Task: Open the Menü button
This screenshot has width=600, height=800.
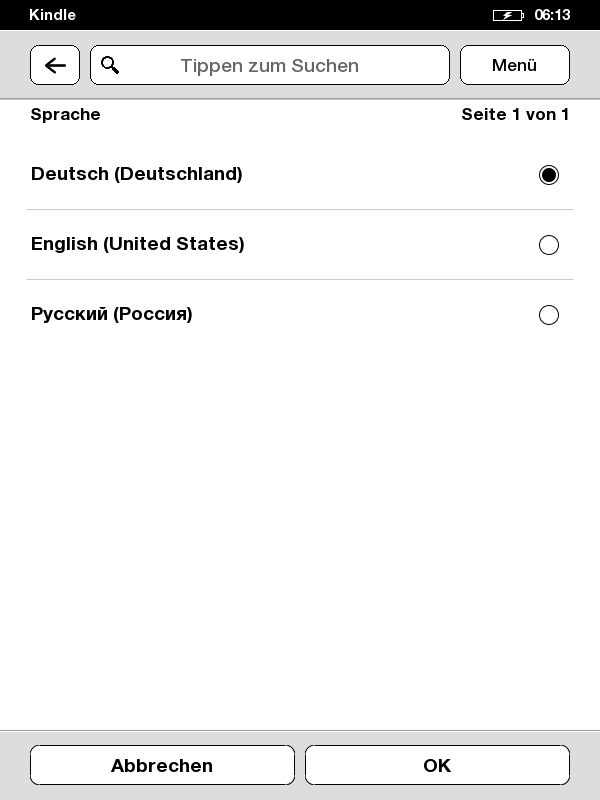Action: 514,65
